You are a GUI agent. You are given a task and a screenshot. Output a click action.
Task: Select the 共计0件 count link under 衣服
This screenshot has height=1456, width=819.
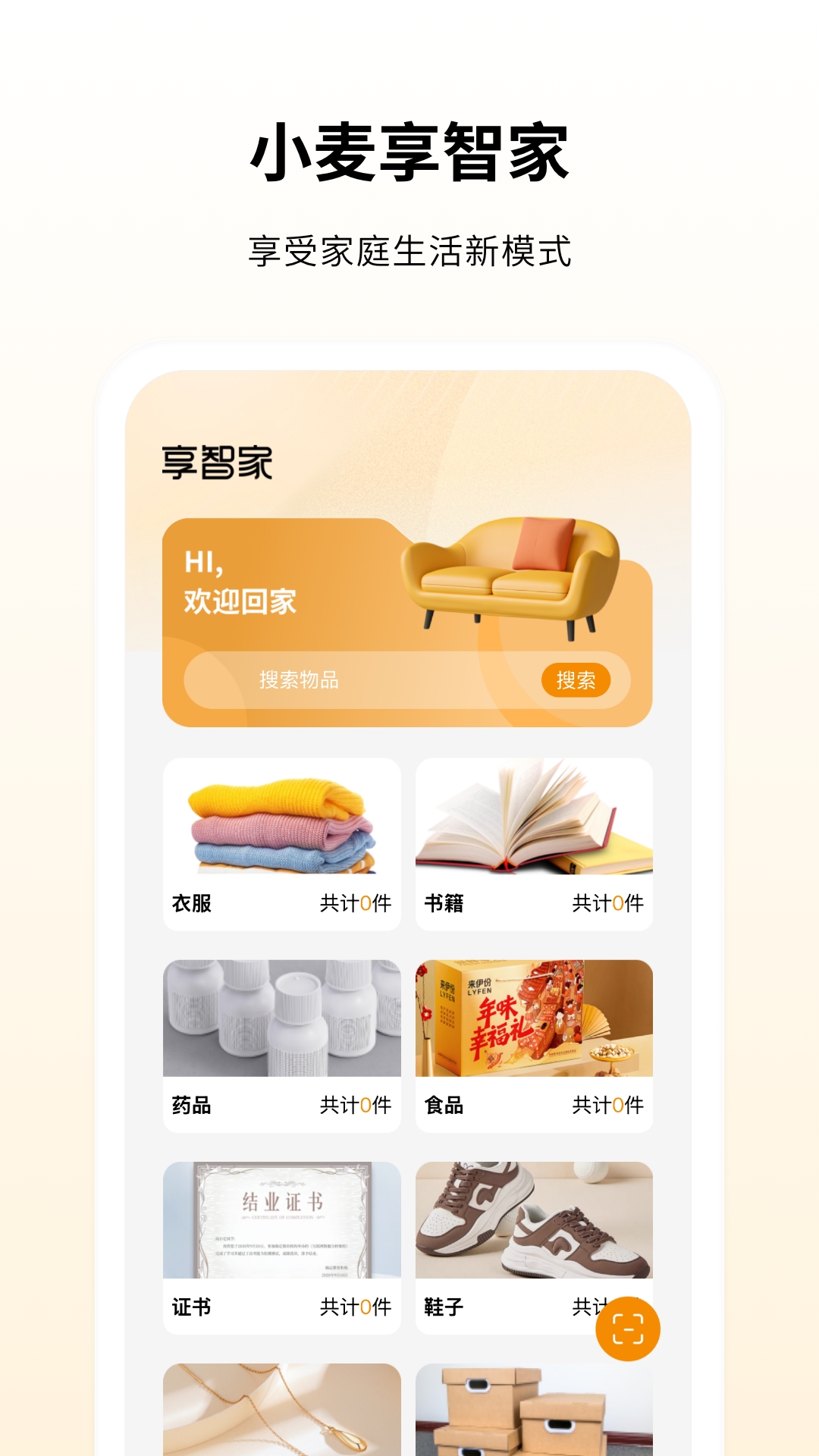pos(356,903)
